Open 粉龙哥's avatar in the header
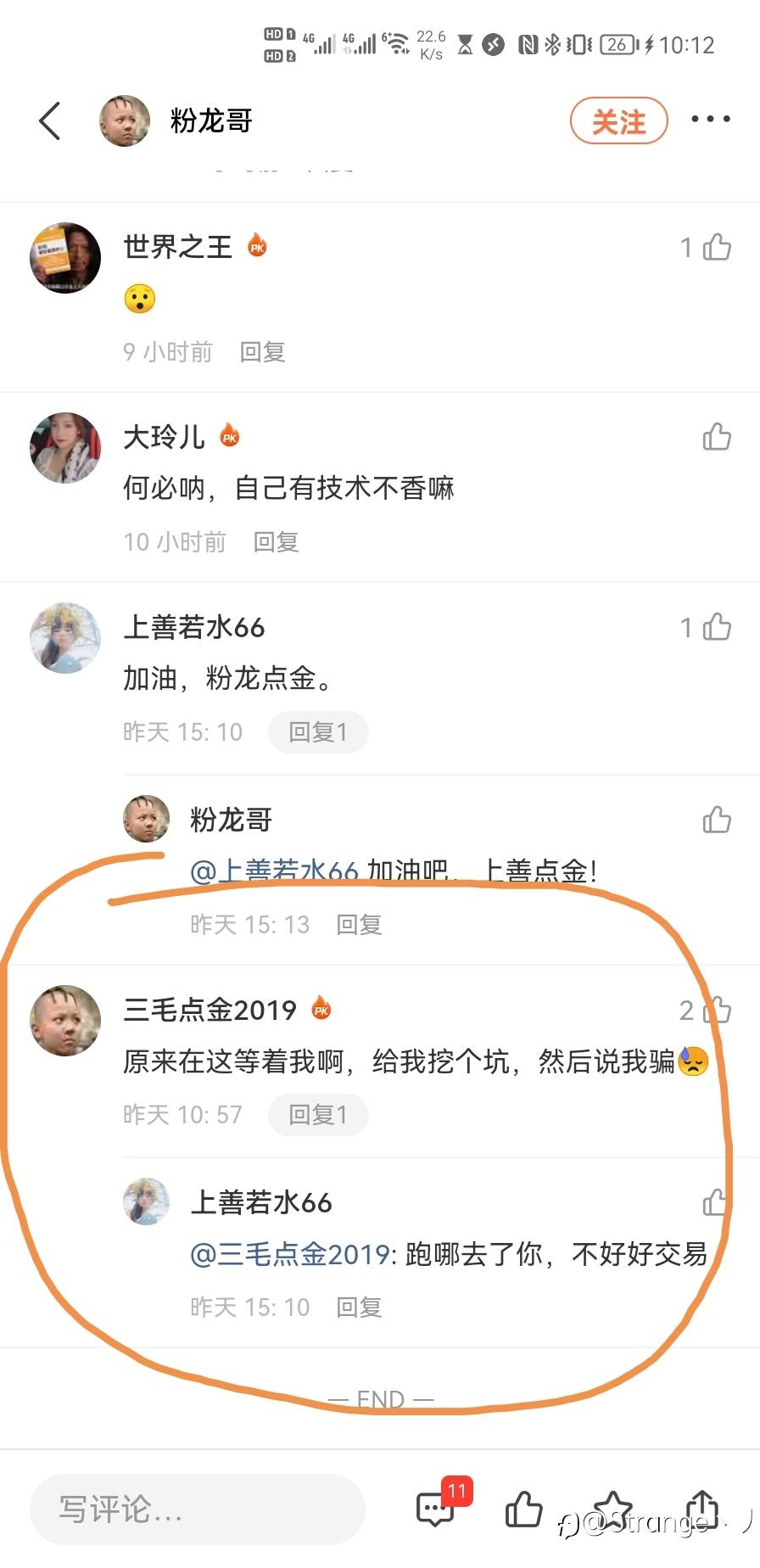 click(125, 120)
